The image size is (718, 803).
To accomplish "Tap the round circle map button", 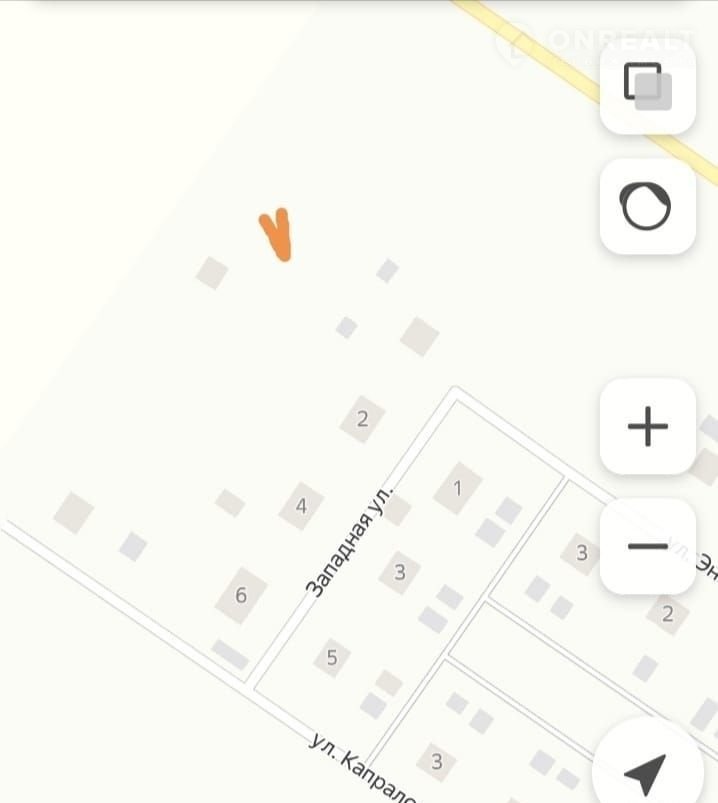I will 647,207.
